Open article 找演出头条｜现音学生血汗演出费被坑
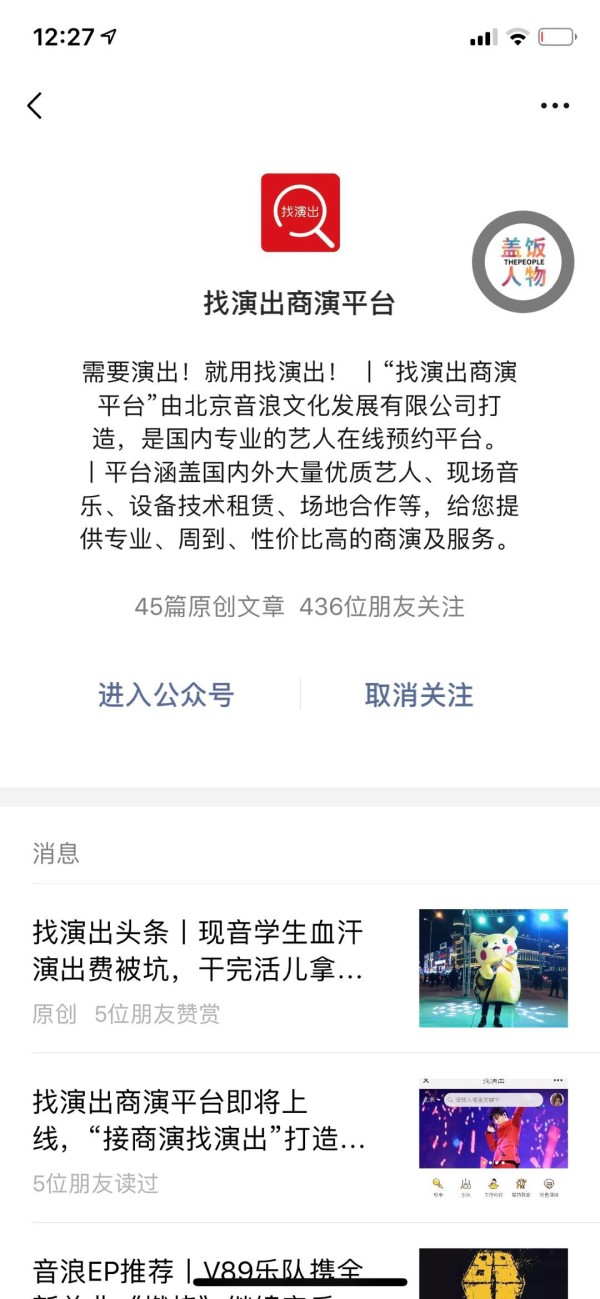 tap(300, 968)
